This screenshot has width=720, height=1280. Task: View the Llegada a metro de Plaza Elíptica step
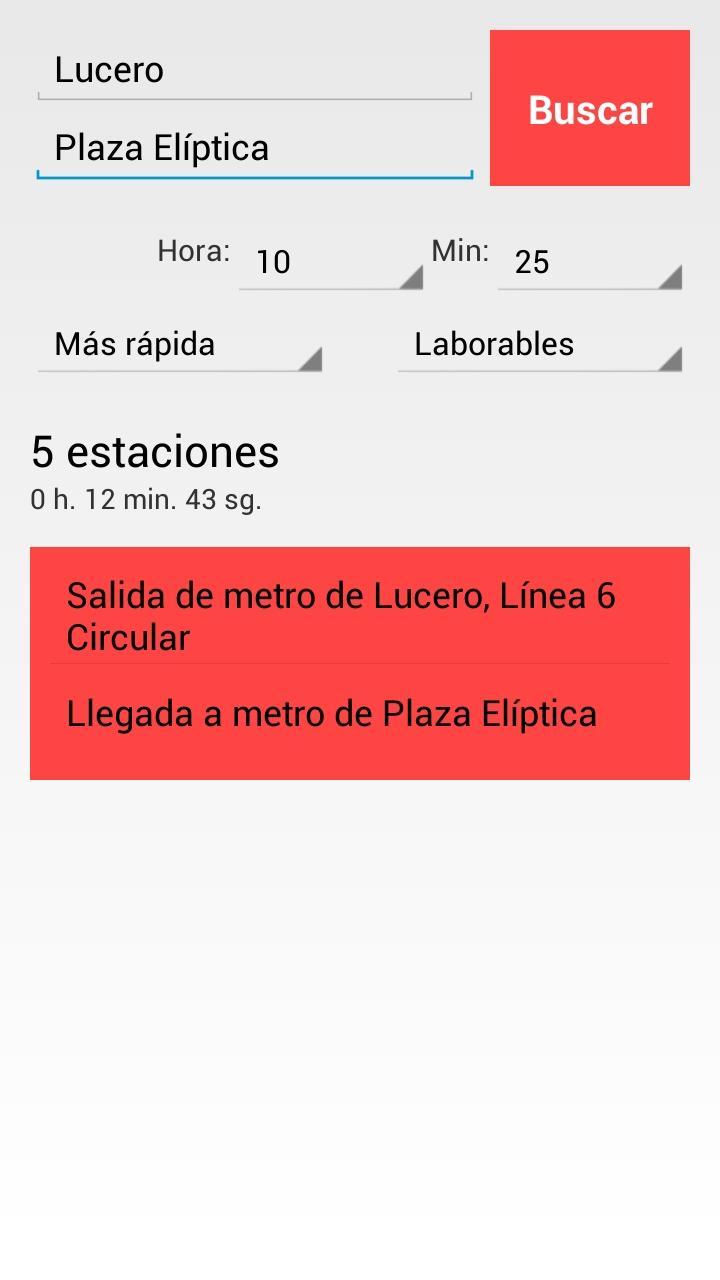(x=360, y=714)
